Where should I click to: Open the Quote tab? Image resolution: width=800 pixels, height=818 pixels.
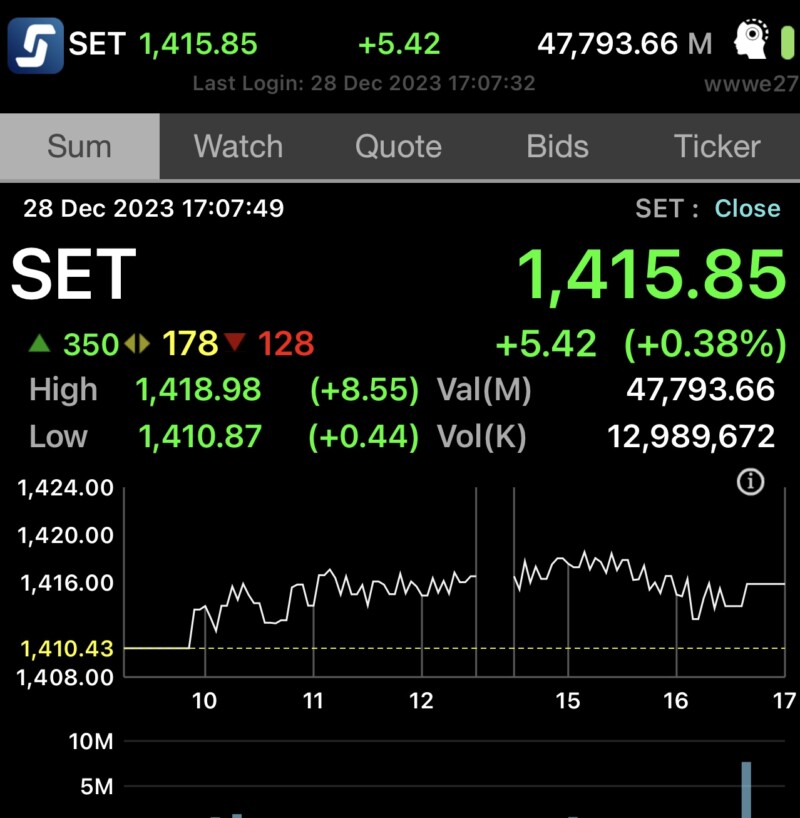click(398, 146)
